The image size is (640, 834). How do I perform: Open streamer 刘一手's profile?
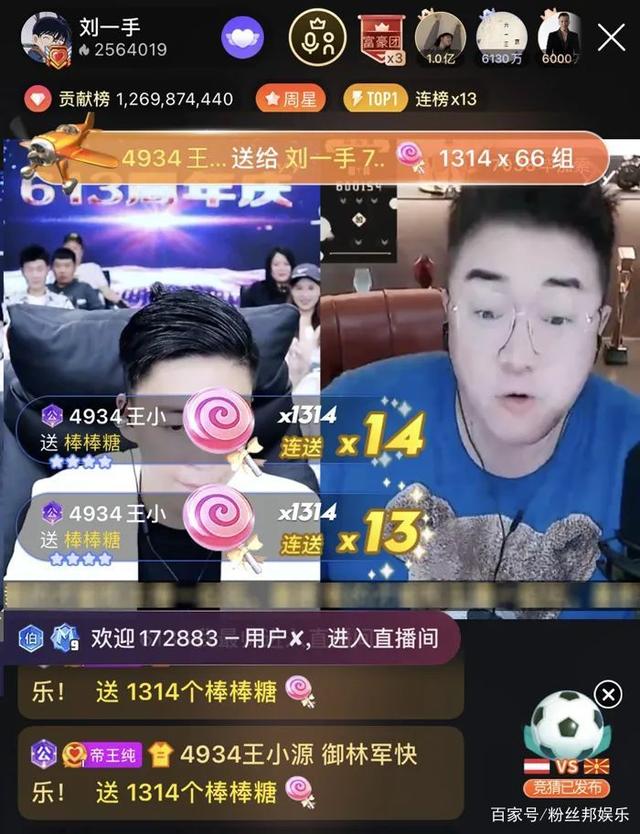click(x=47, y=38)
